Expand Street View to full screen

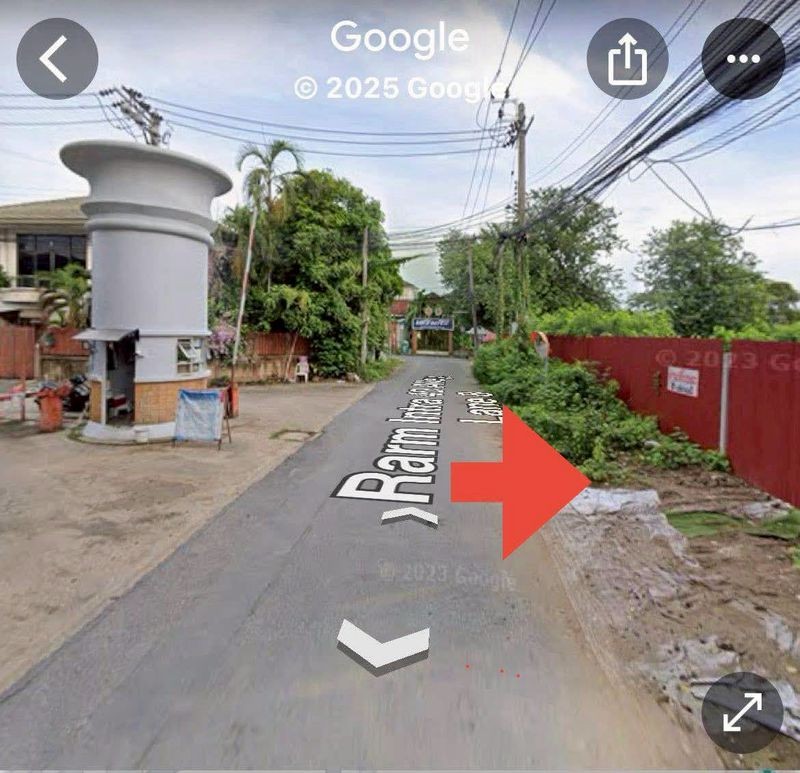click(x=742, y=712)
